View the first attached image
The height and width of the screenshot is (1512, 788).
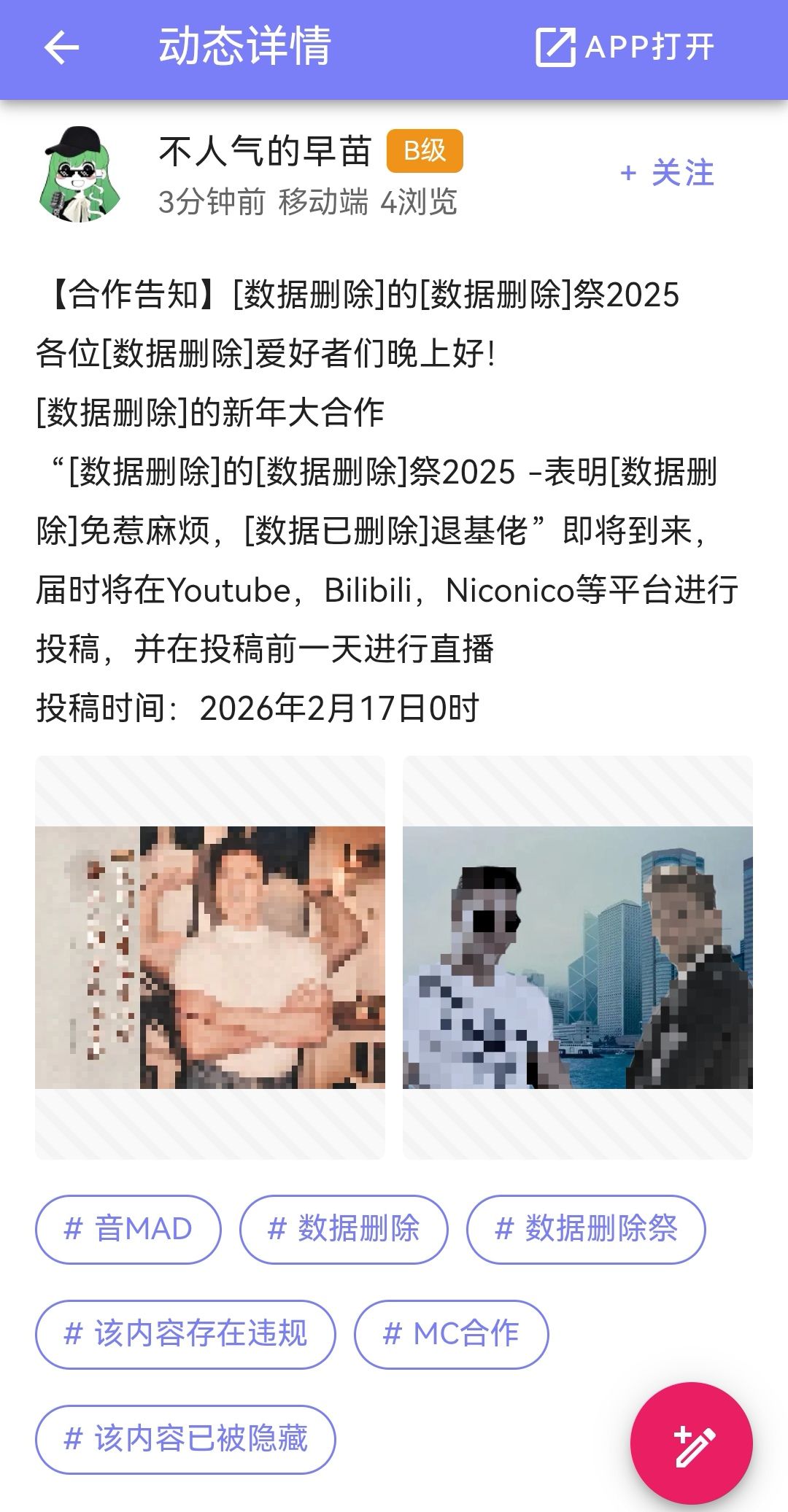tap(210, 957)
